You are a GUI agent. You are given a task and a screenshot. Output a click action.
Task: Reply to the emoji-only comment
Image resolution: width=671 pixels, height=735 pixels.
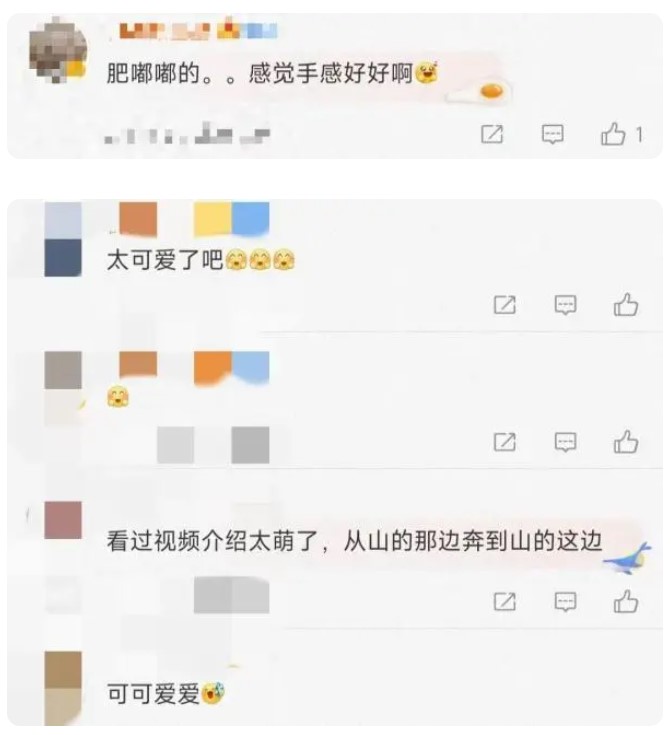coord(566,441)
